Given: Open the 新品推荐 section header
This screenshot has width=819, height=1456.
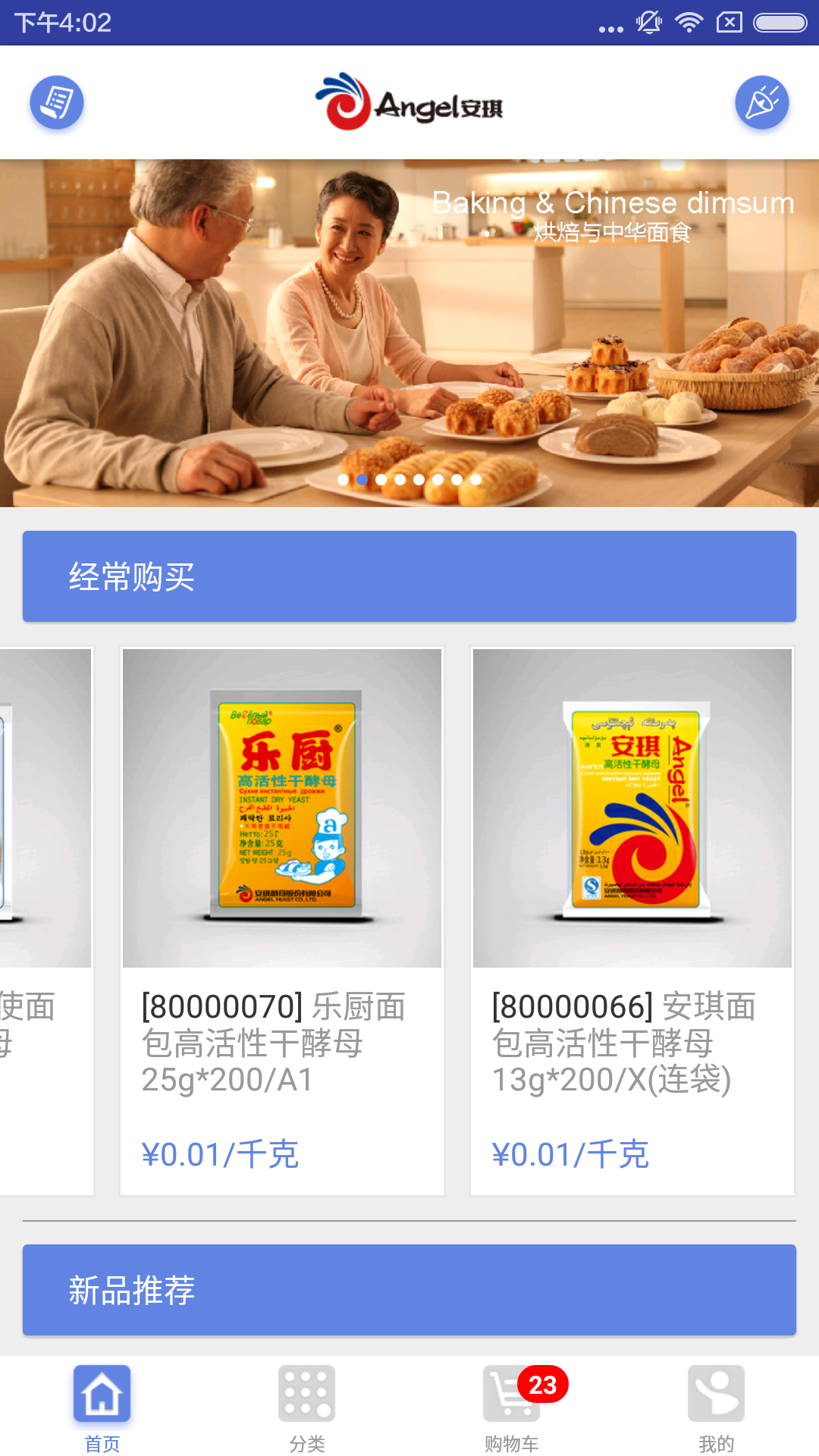Looking at the screenshot, I should tap(409, 1289).
